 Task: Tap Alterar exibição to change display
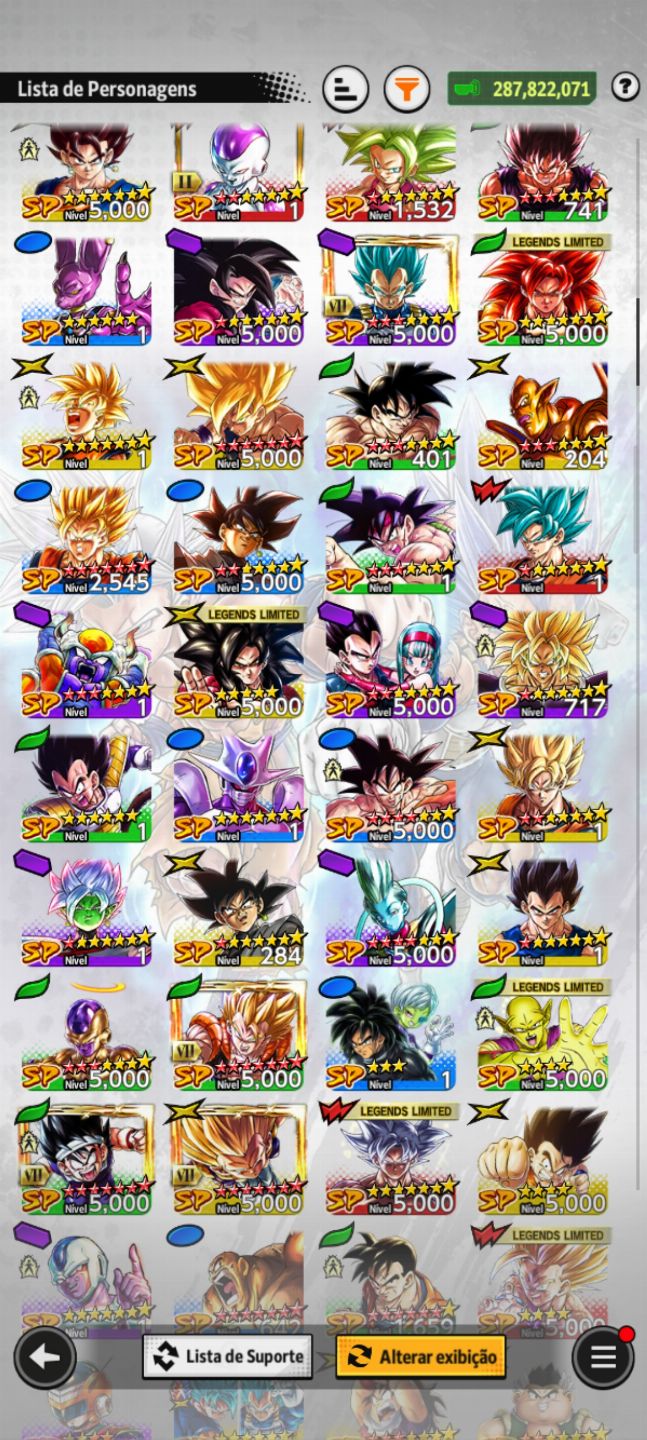[420, 1357]
